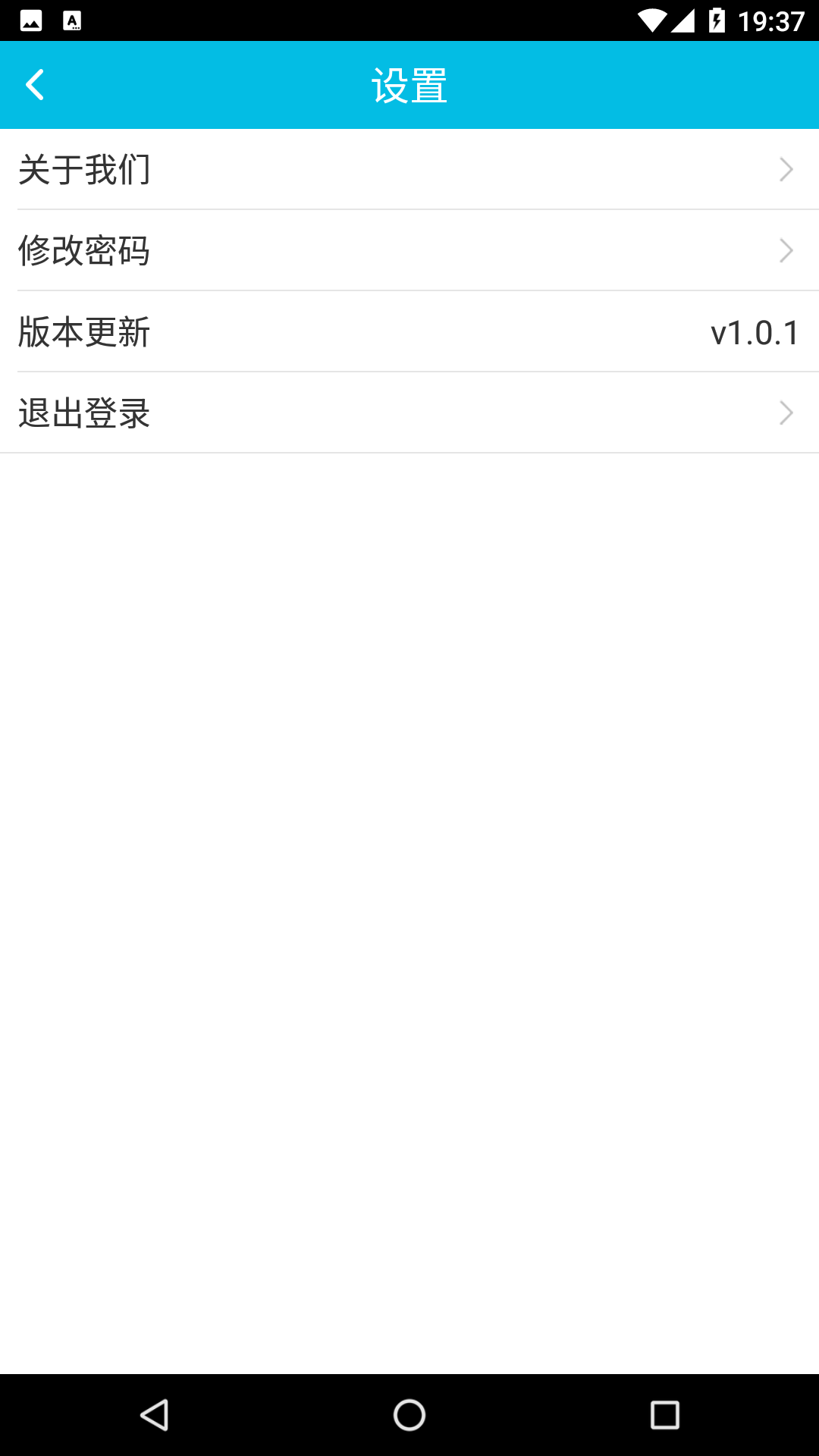The image size is (819, 1456).
Task: Open 修改密码 to change password
Action: (84, 250)
